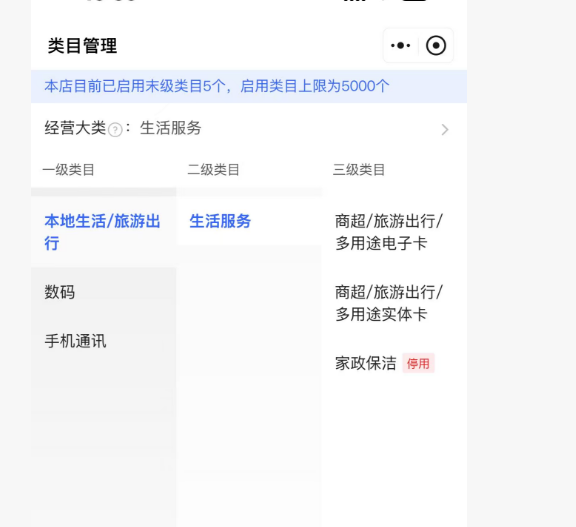Close the mini program via circle icon
Viewport: 576px width, 527px height.
click(x=436, y=46)
